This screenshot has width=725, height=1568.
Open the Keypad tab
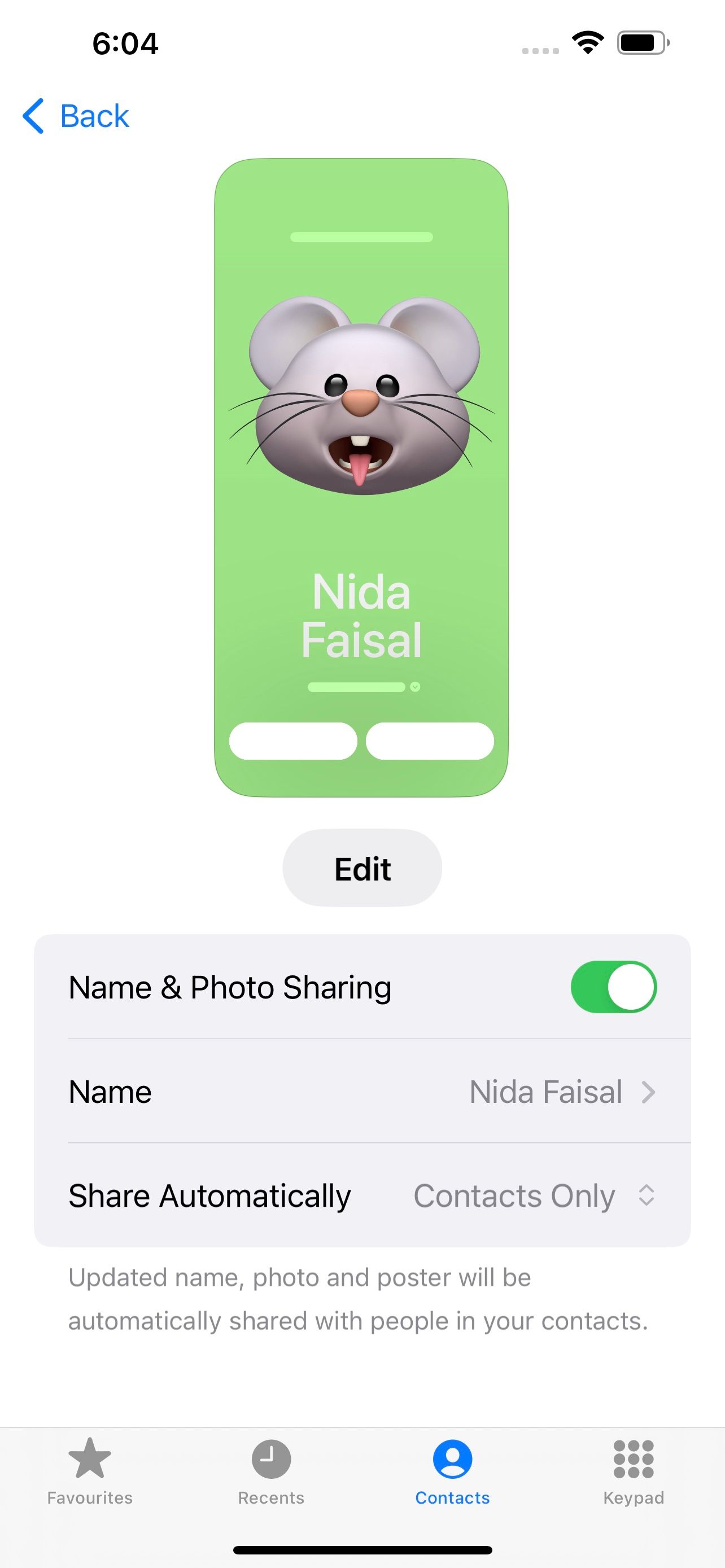(x=633, y=1470)
